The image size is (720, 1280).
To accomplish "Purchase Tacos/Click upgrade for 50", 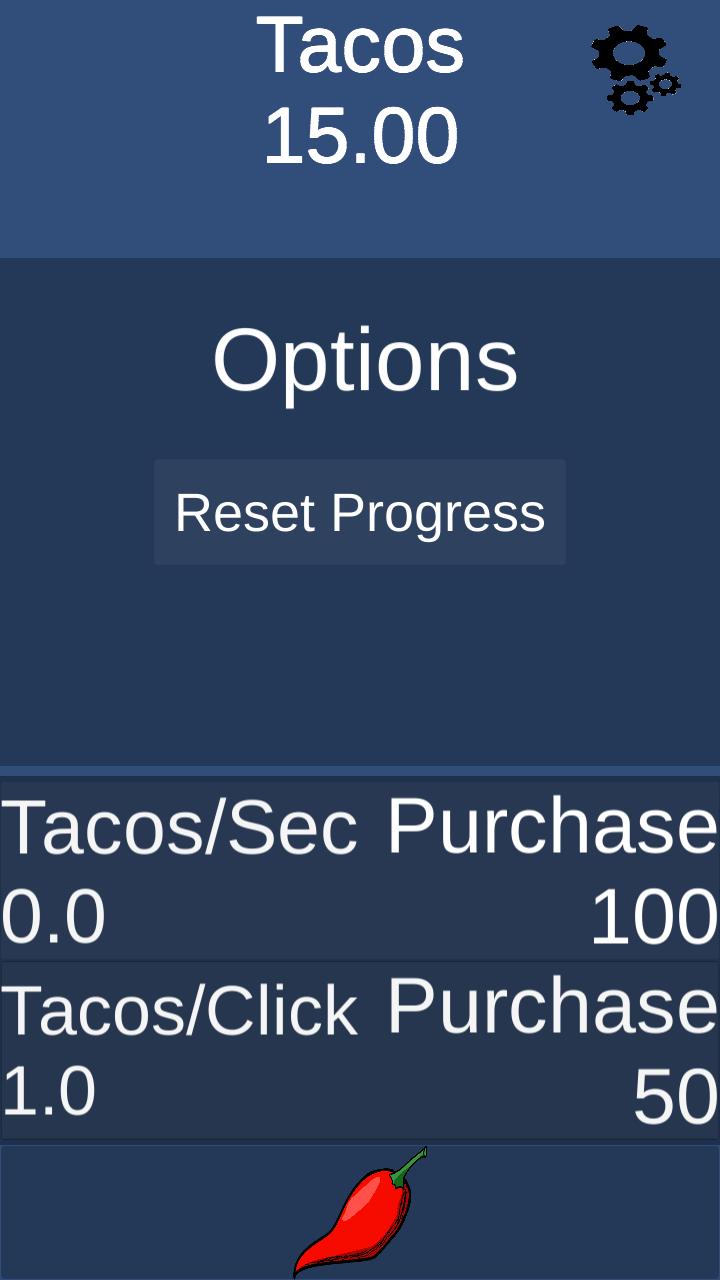I will pos(552,1050).
